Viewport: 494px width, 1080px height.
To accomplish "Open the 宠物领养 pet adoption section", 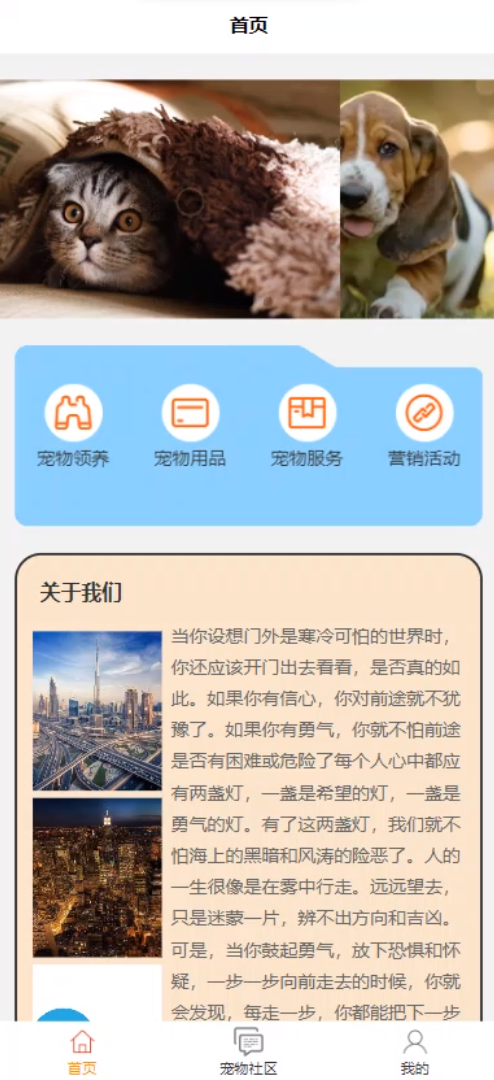I will click(73, 426).
